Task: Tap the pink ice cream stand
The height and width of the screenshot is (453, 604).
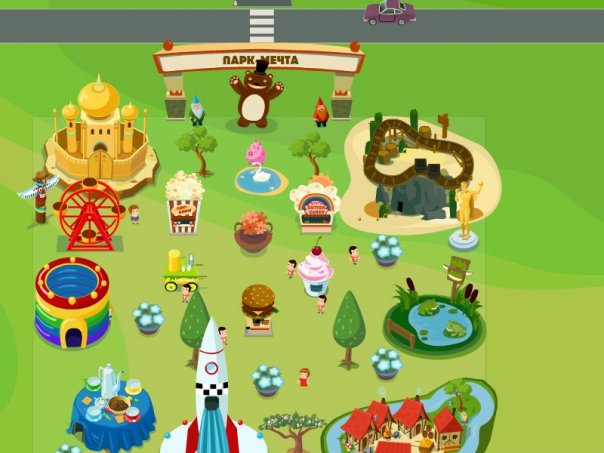Action: click(x=316, y=270)
